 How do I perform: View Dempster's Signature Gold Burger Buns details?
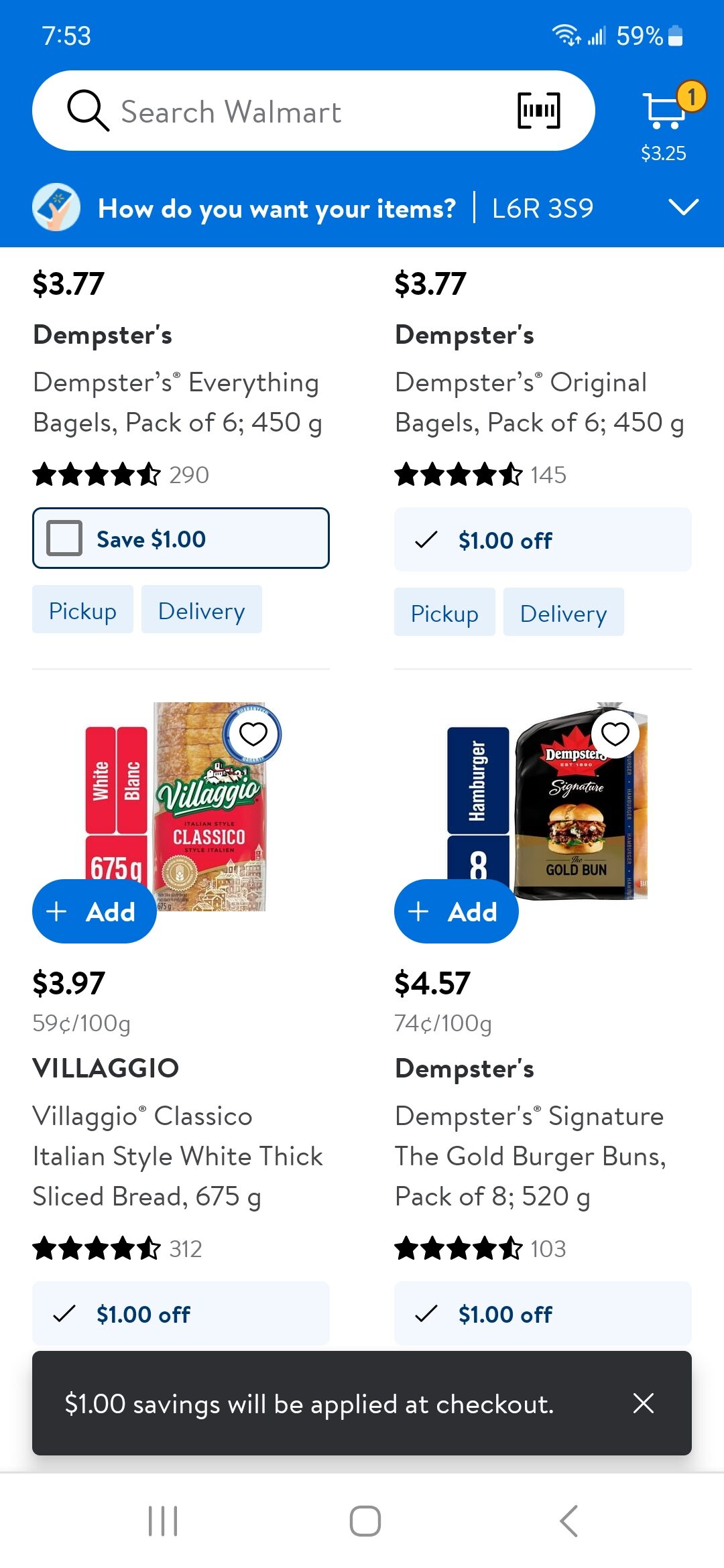click(x=530, y=1156)
